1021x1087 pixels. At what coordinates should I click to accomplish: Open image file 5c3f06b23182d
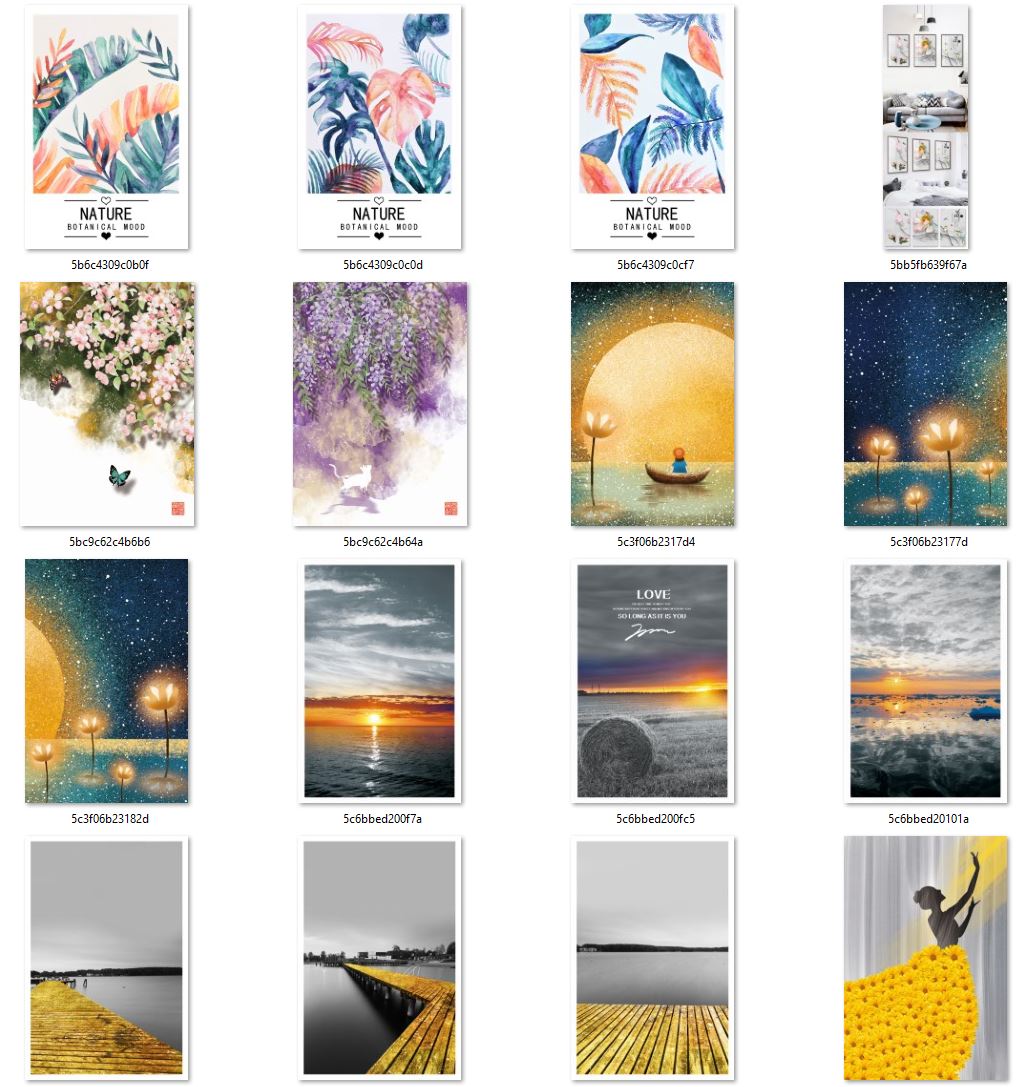106,680
